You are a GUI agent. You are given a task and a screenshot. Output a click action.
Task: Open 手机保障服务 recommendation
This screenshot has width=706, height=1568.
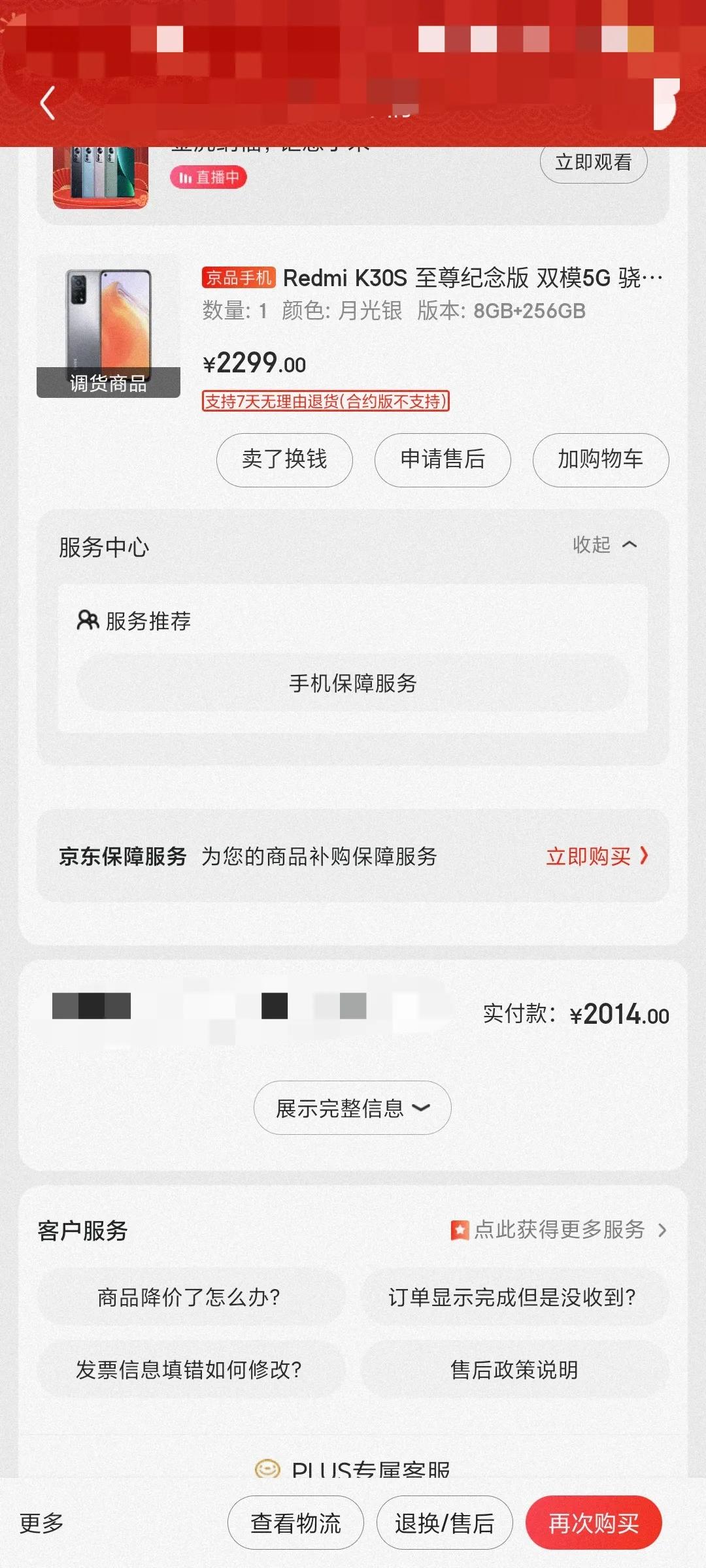pos(353,683)
